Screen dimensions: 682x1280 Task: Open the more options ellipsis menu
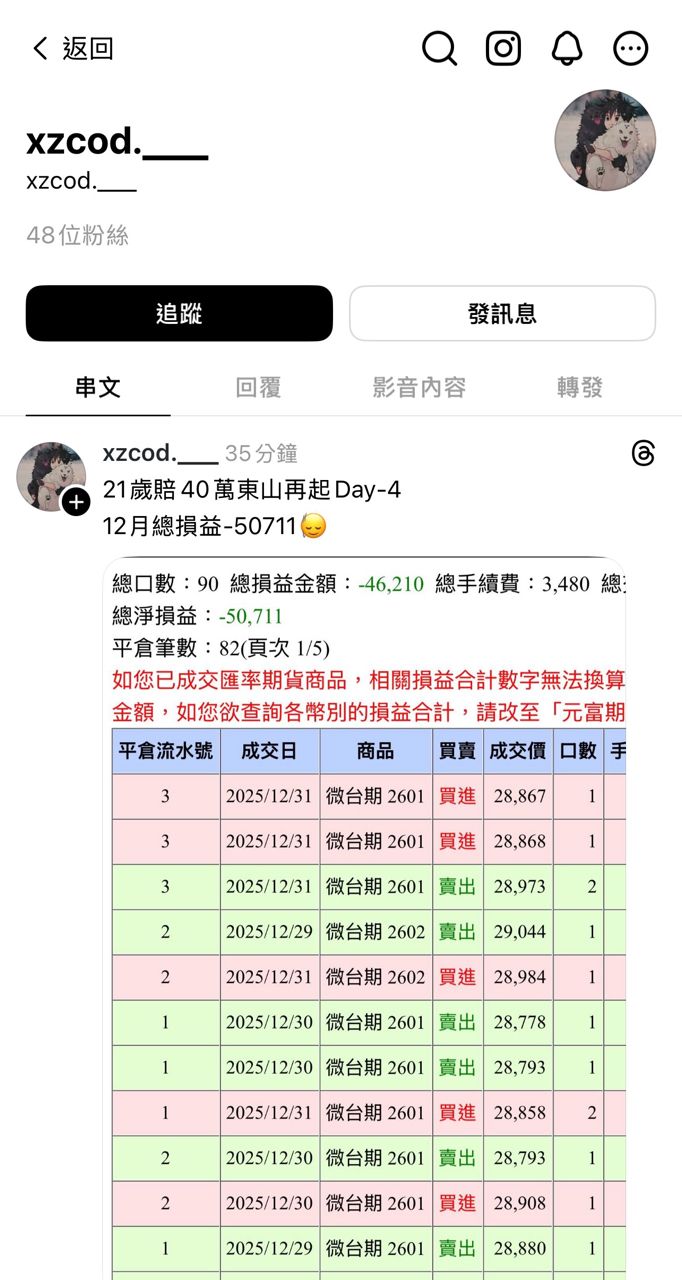coord(630,48)
